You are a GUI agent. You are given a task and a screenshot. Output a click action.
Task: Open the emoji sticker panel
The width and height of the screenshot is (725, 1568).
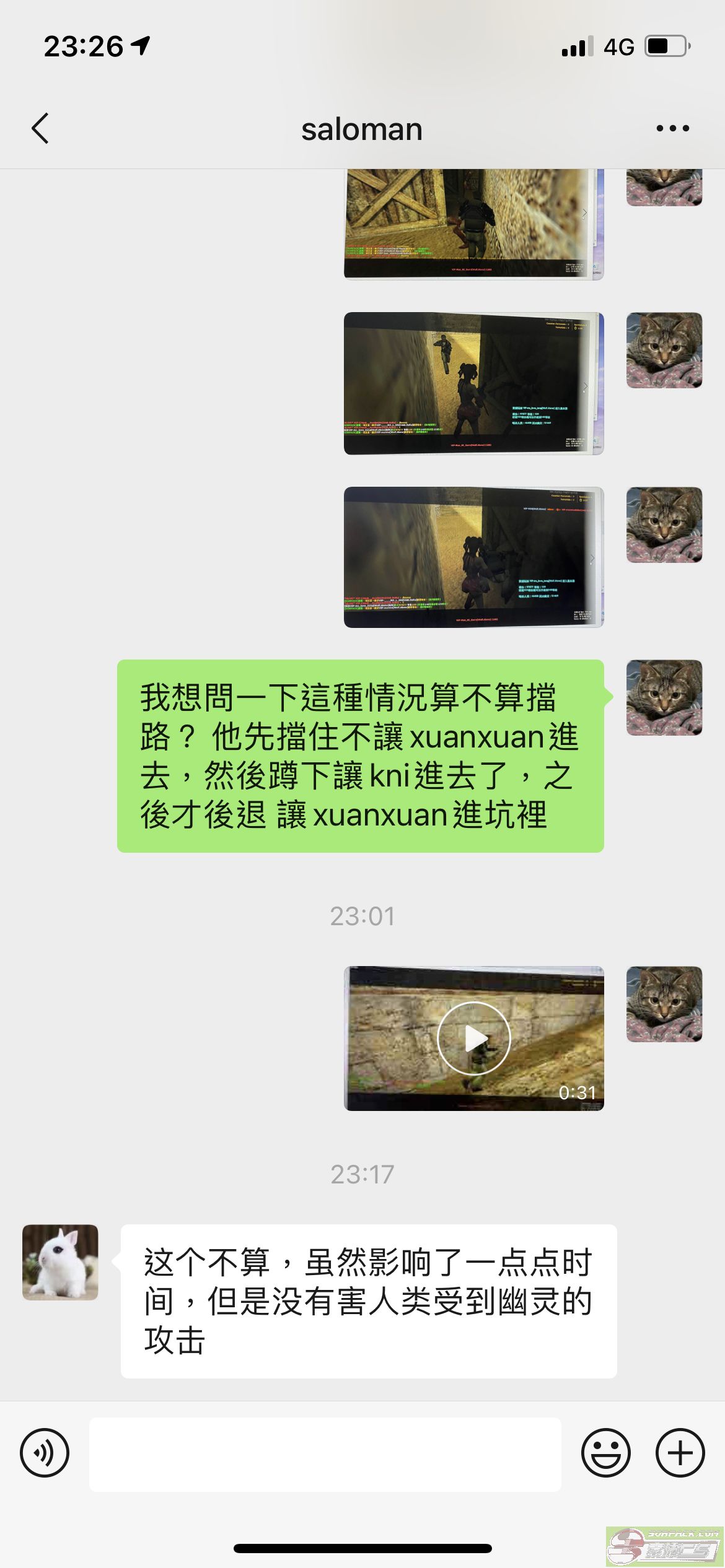click(606, 1453)
